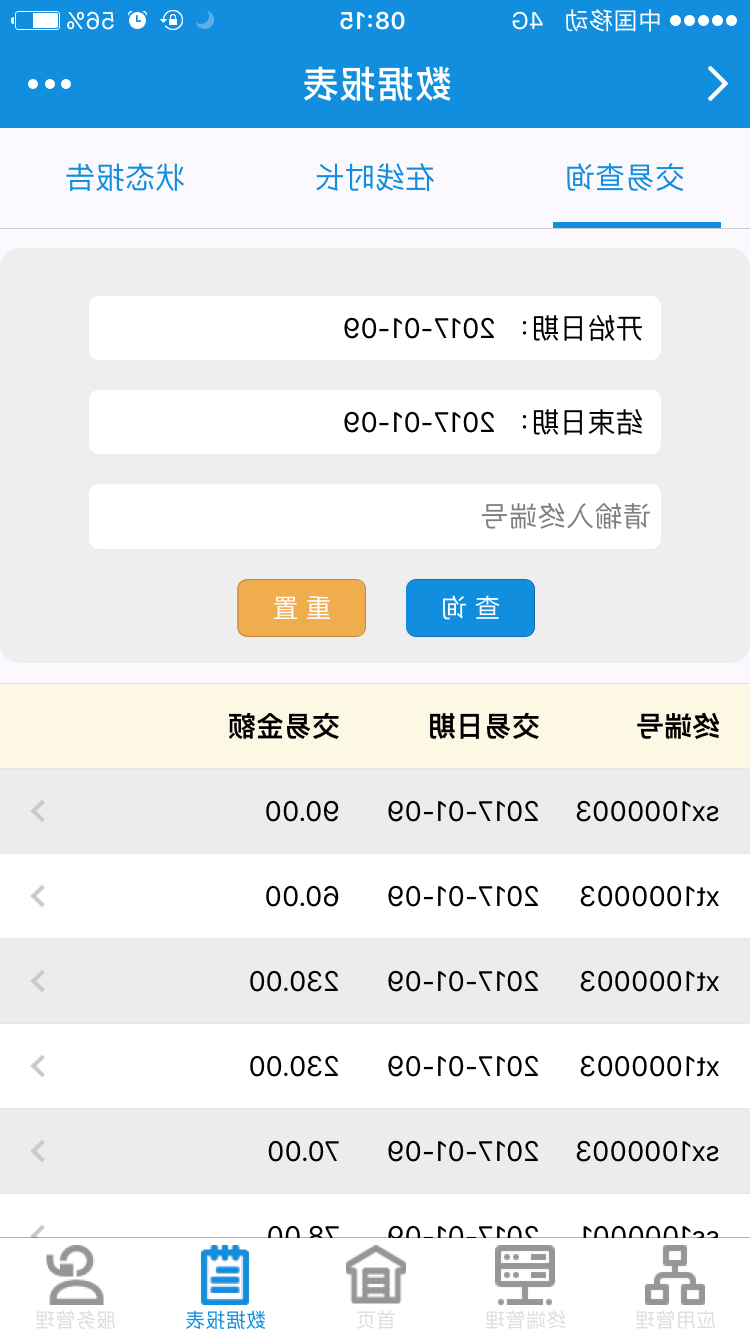Go to the 首页 home tab

(375, 1287)
